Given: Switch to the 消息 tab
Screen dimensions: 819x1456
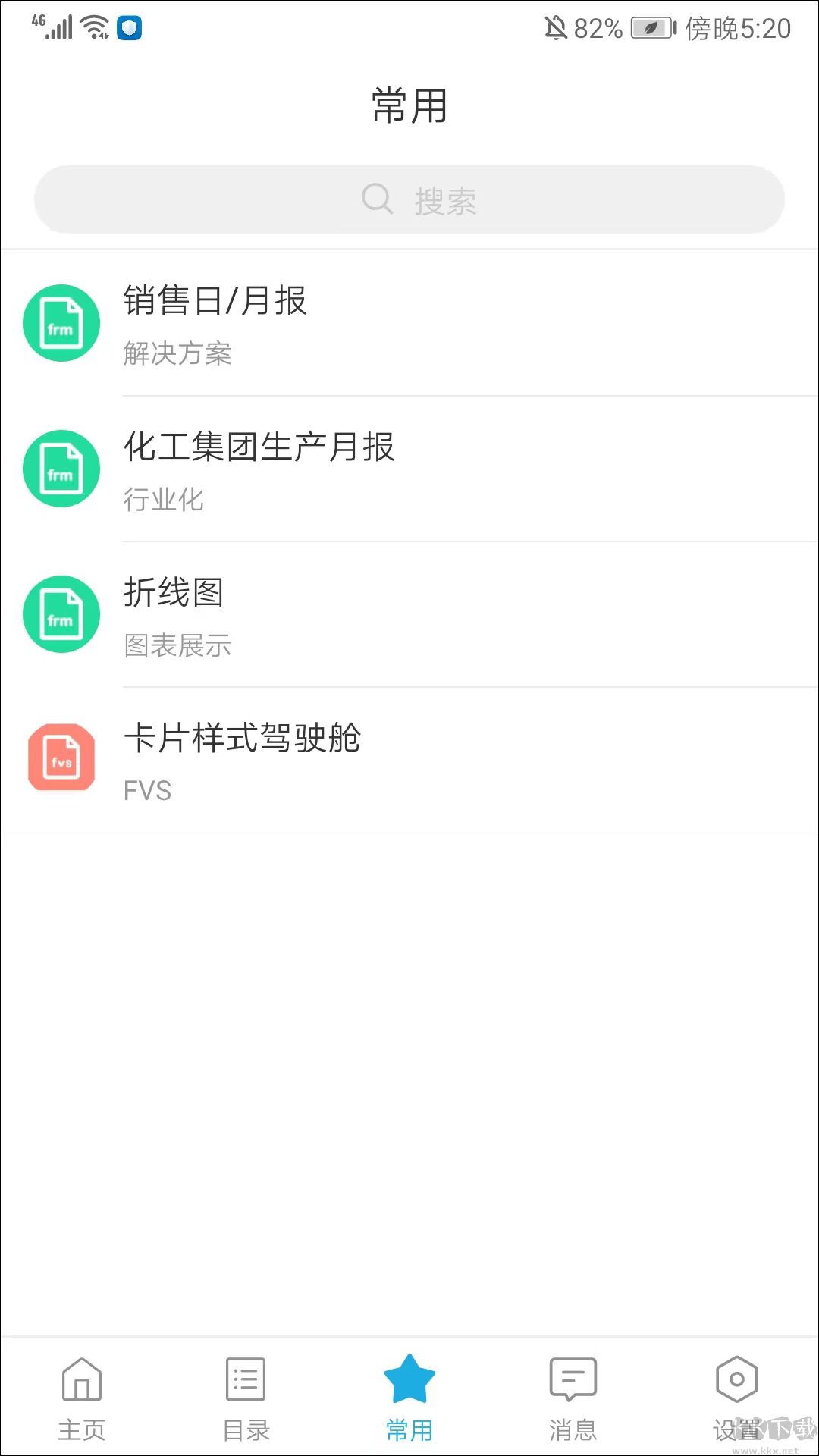Looking at the screenshot, I should (573, 1399).
